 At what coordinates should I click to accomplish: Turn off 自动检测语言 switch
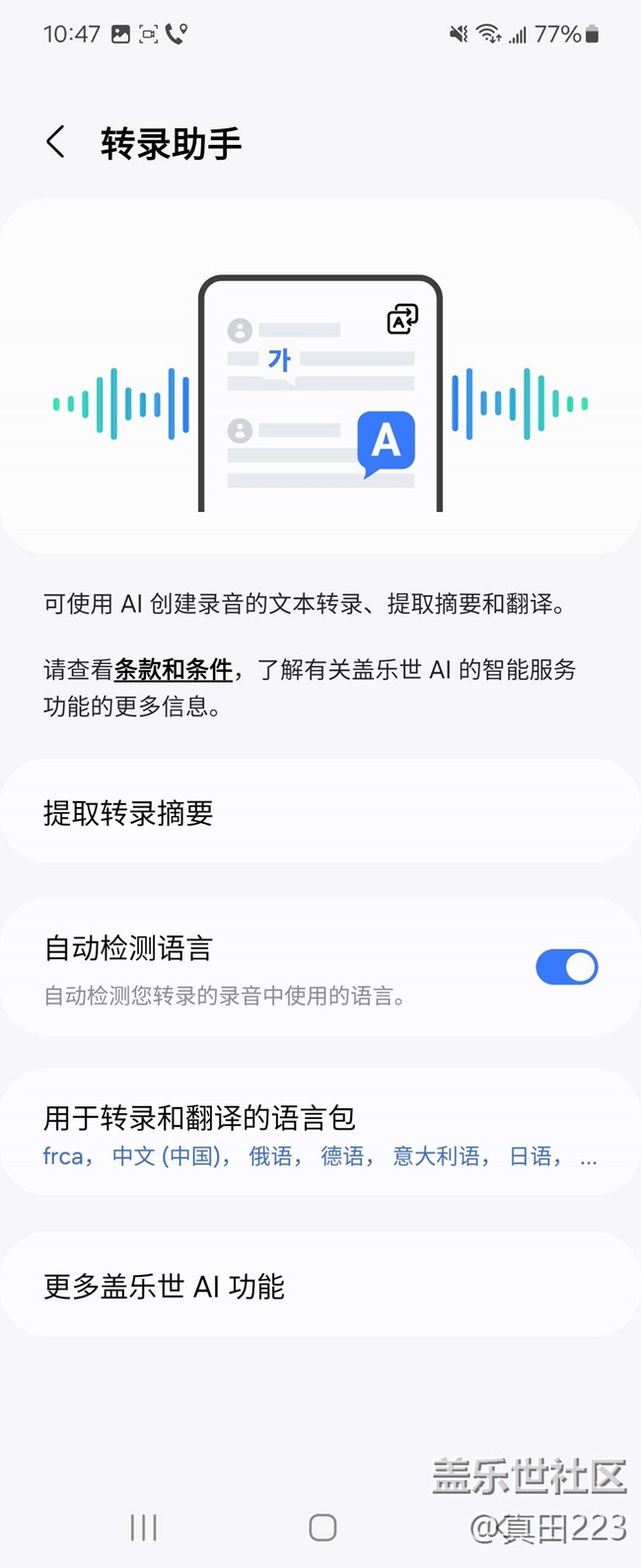coord(566,967)
